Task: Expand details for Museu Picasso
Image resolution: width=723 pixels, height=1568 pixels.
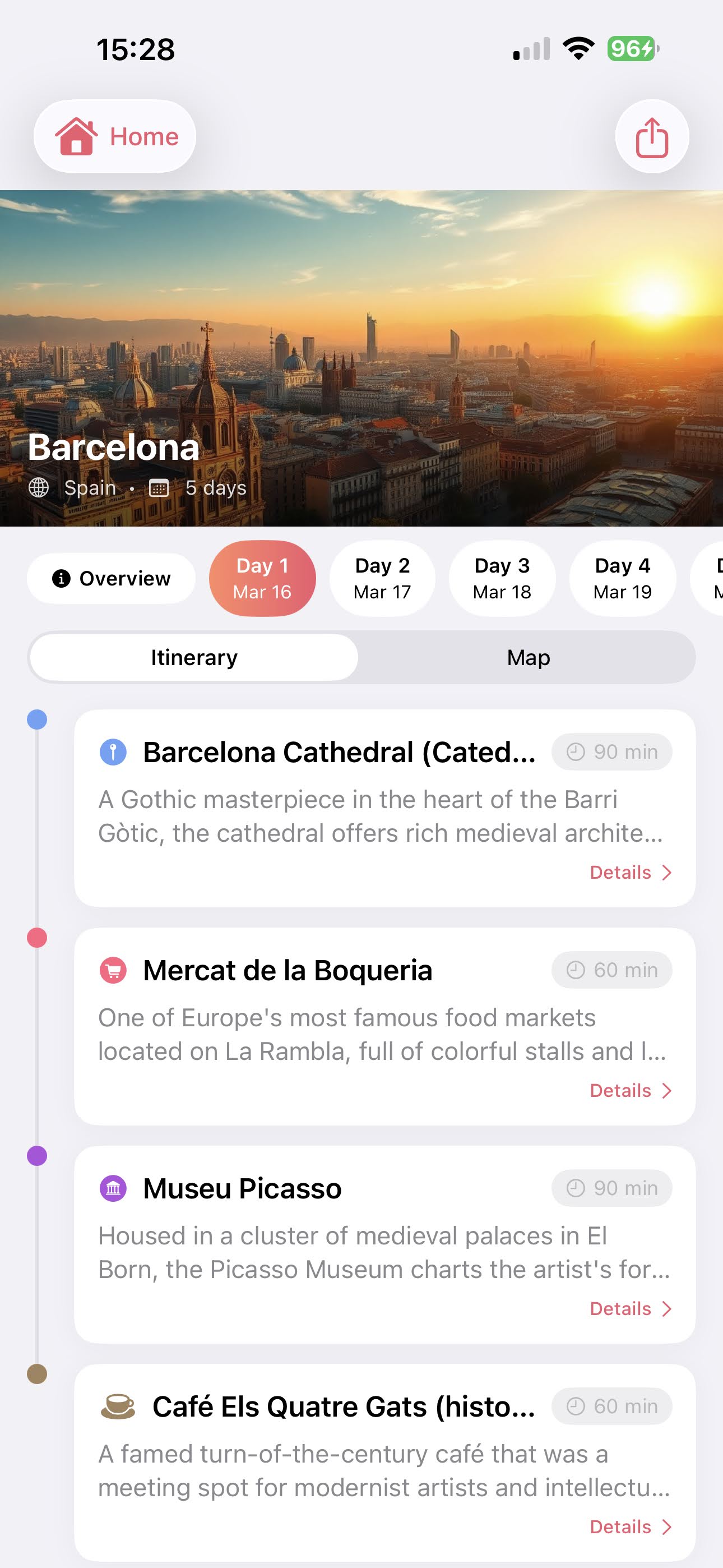Action: (631, 1309)
